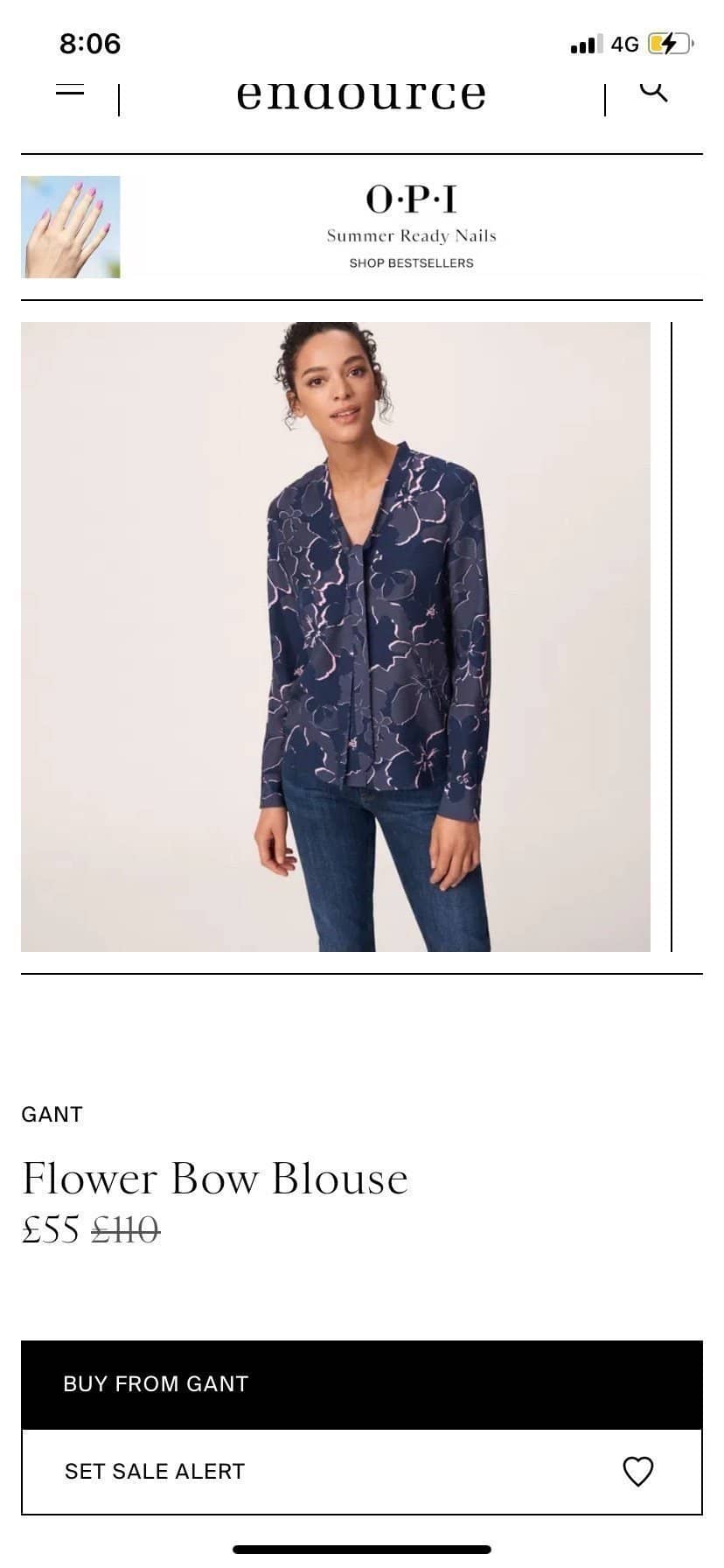
Task: Tap SET SALE ALERT
Action: [154, 1471]
